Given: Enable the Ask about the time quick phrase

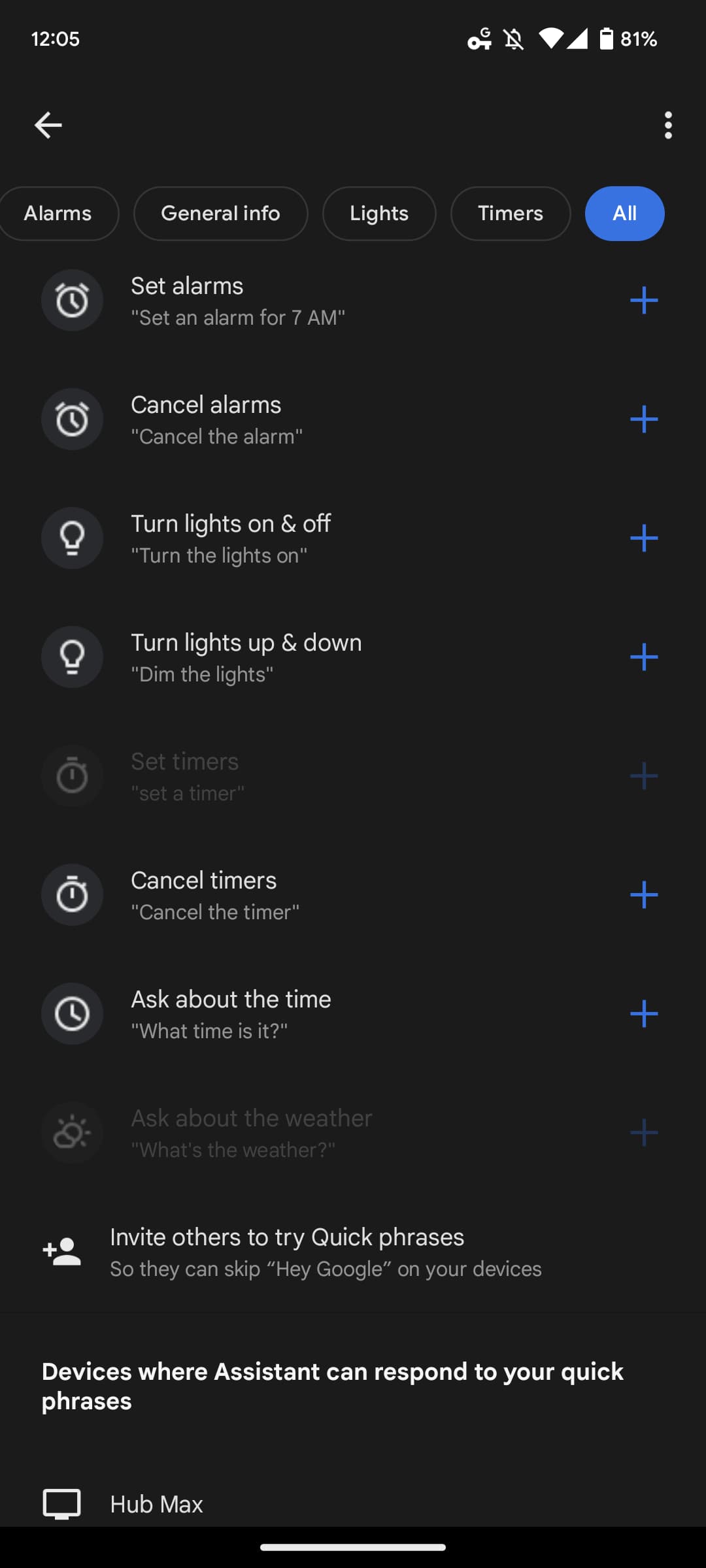Looking at the screenshot, I should pos(644,1013).
